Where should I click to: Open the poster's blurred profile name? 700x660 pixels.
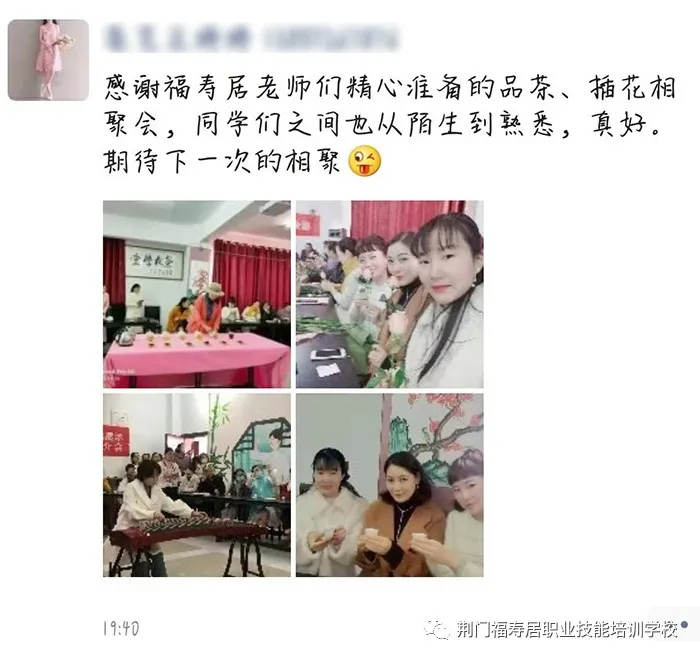[250, 39]
